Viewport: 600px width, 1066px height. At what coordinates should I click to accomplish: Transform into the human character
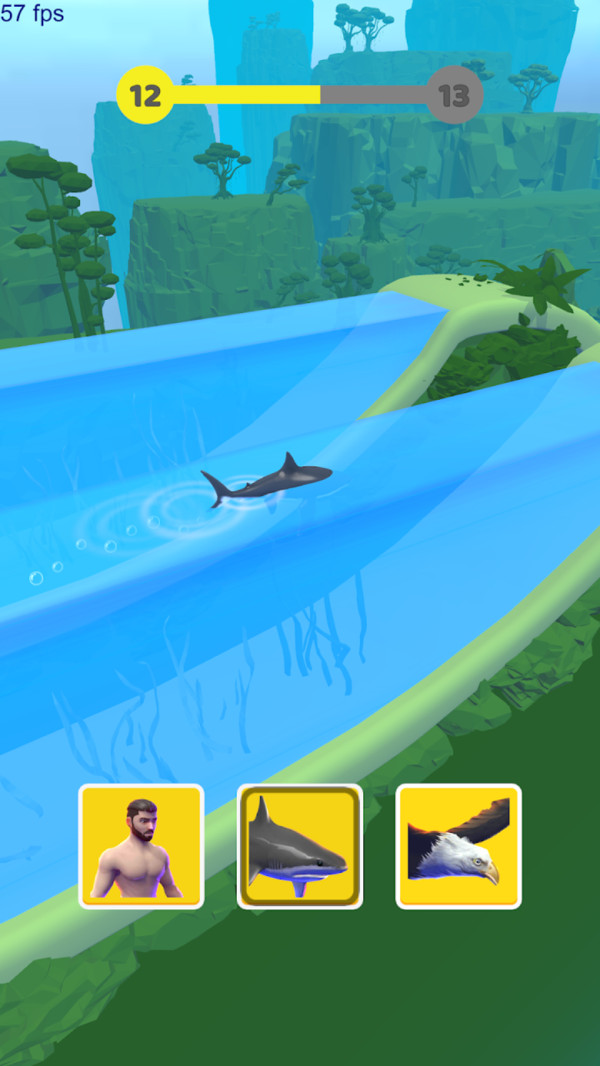tap(141, 846)
